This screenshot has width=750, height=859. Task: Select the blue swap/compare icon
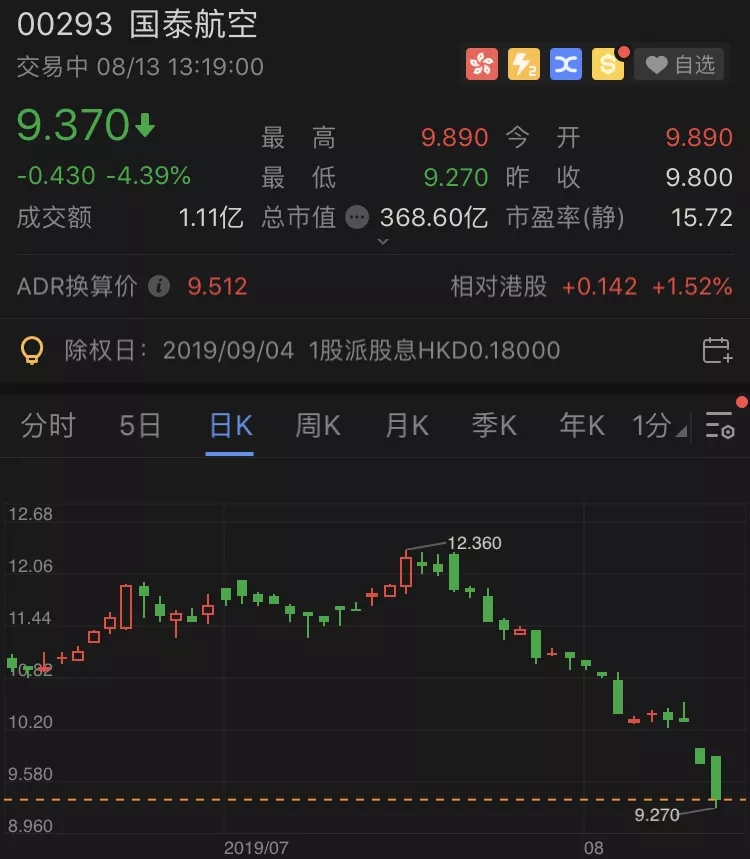click(566, 64)
